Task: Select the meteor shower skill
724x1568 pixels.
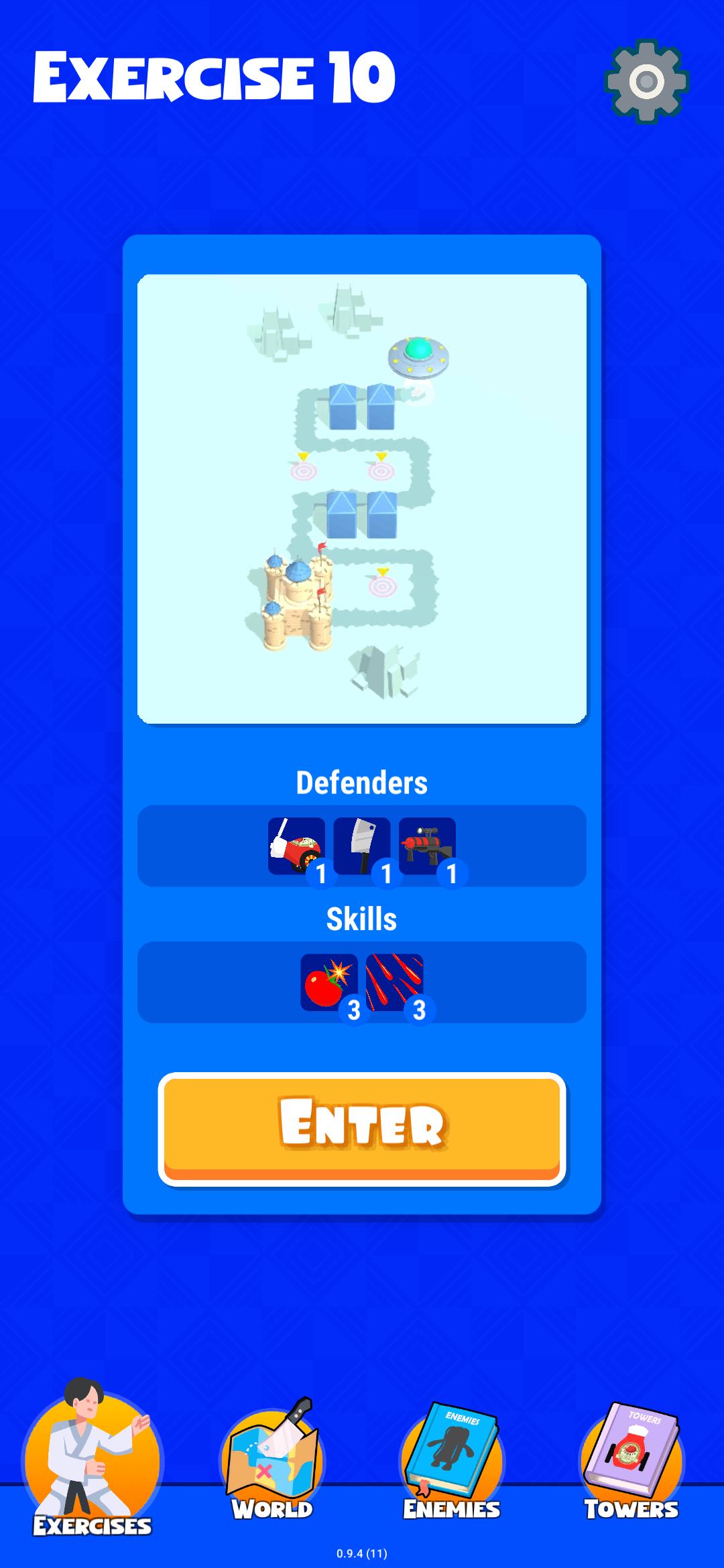Action: [x=394, y=982]
